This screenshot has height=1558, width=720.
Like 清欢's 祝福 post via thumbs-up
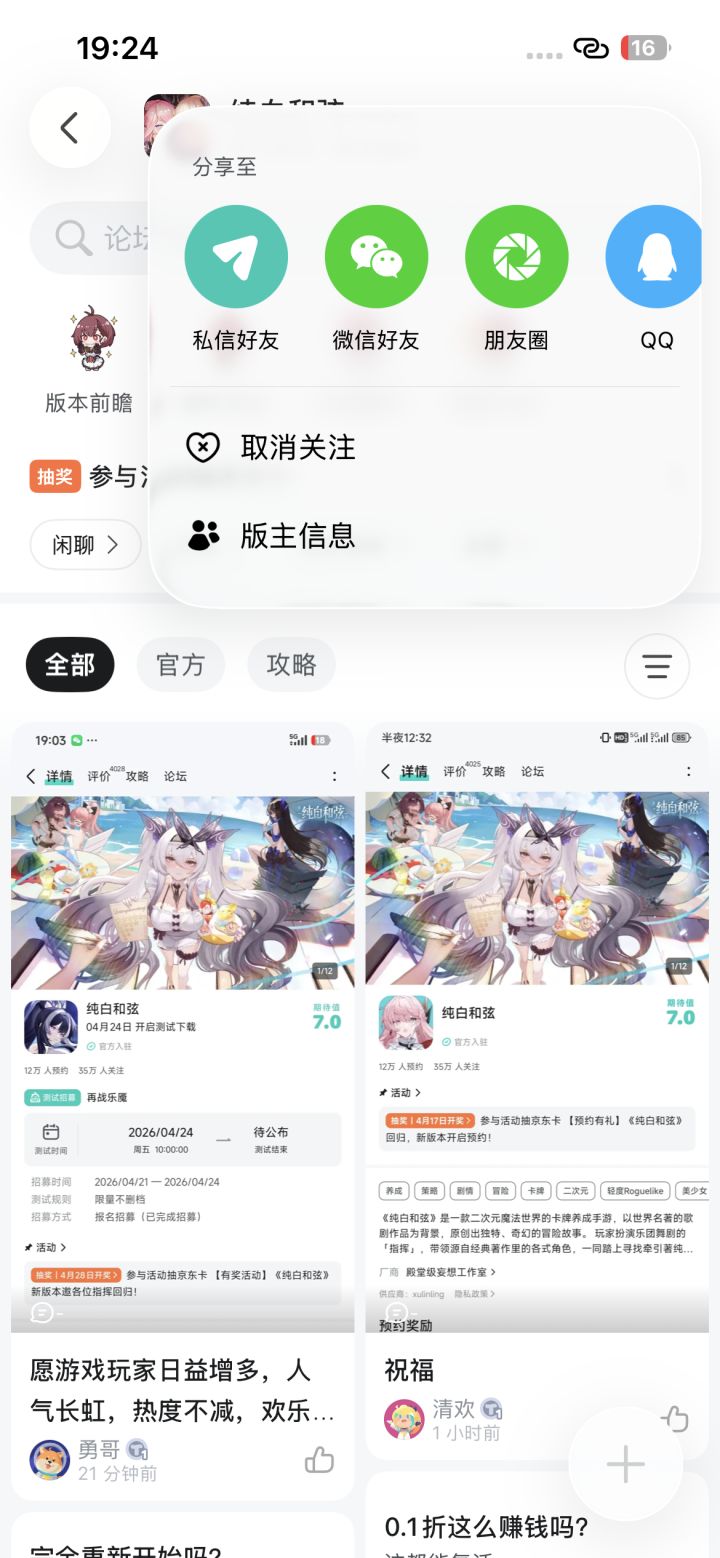click(676, 1419)
